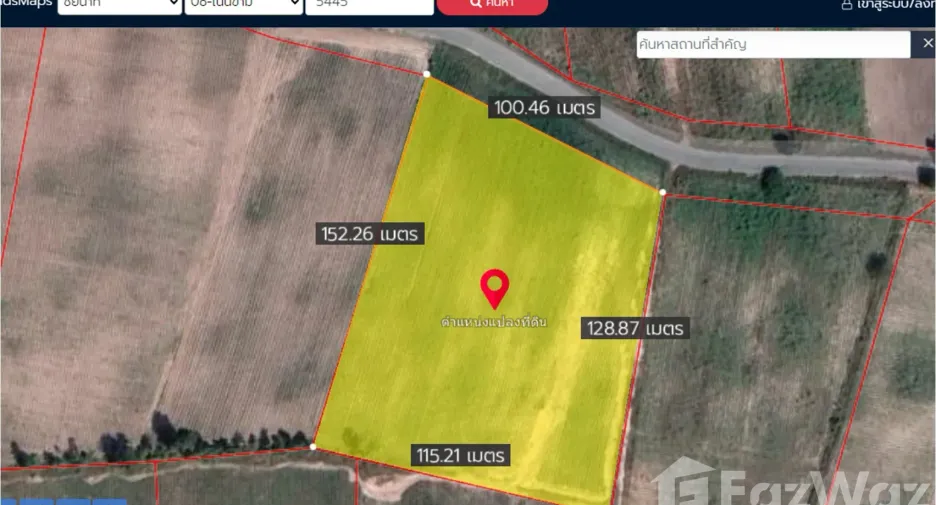Open the เข้าสู่ระบบ login link
The image size is (936, 505).
(888, 5)
